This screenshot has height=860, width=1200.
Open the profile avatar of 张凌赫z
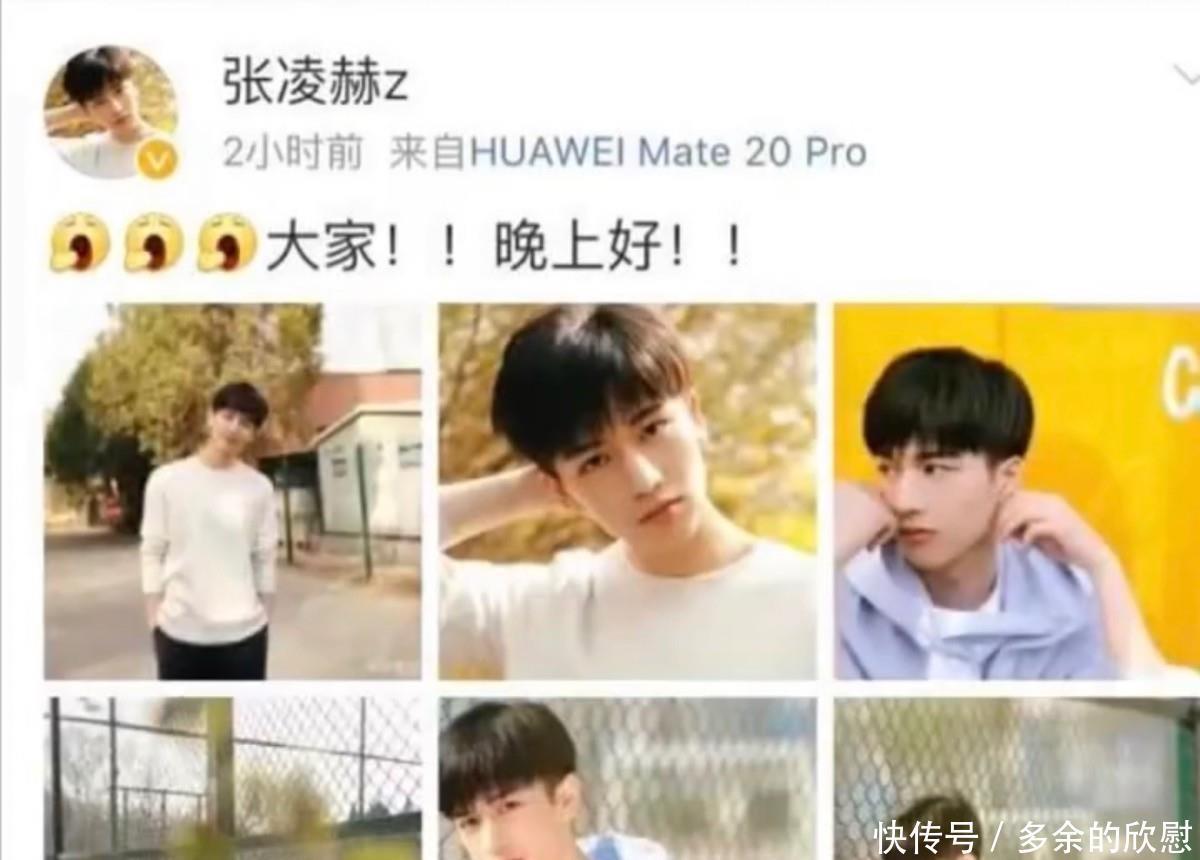tap(110, 112)
